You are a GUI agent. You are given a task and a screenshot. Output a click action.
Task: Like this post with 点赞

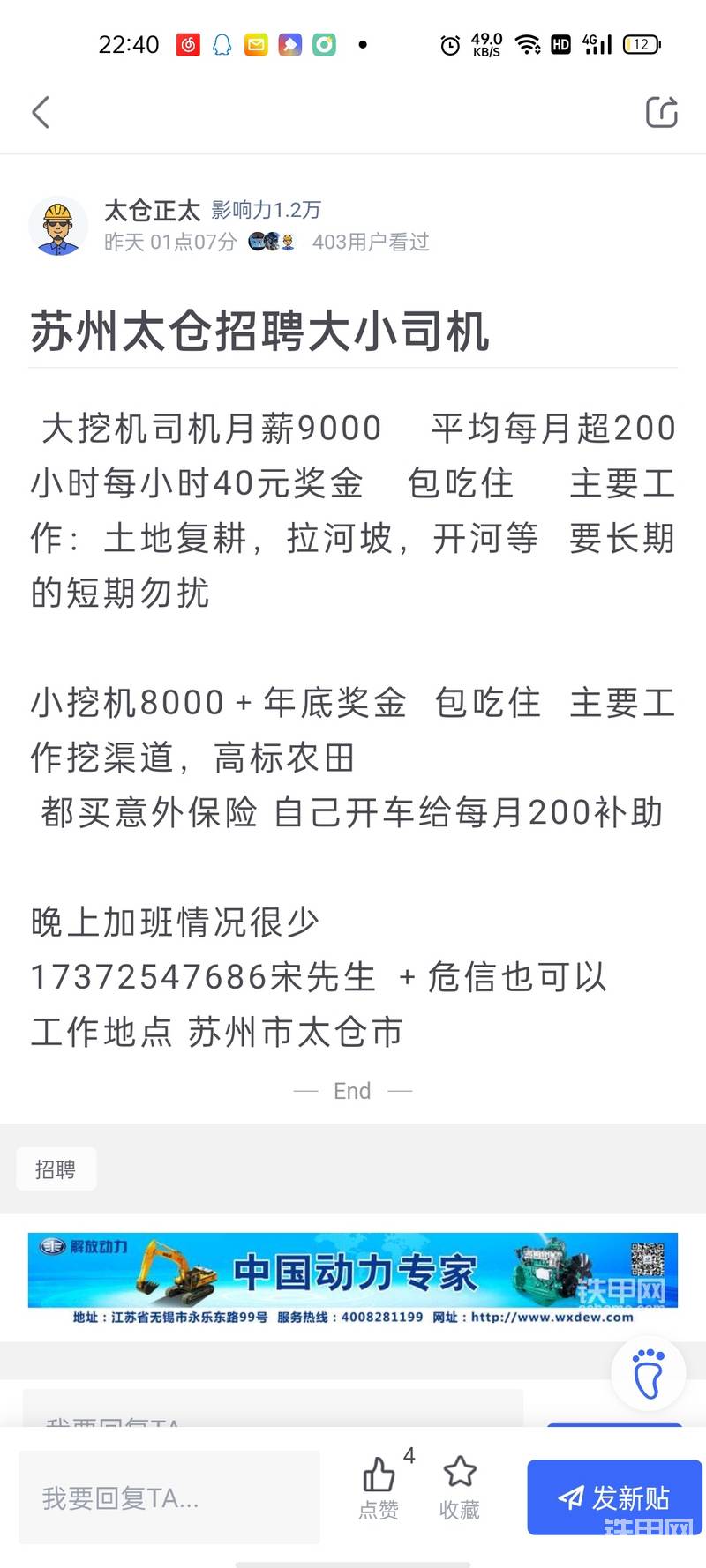click(x=379, y=1487)
